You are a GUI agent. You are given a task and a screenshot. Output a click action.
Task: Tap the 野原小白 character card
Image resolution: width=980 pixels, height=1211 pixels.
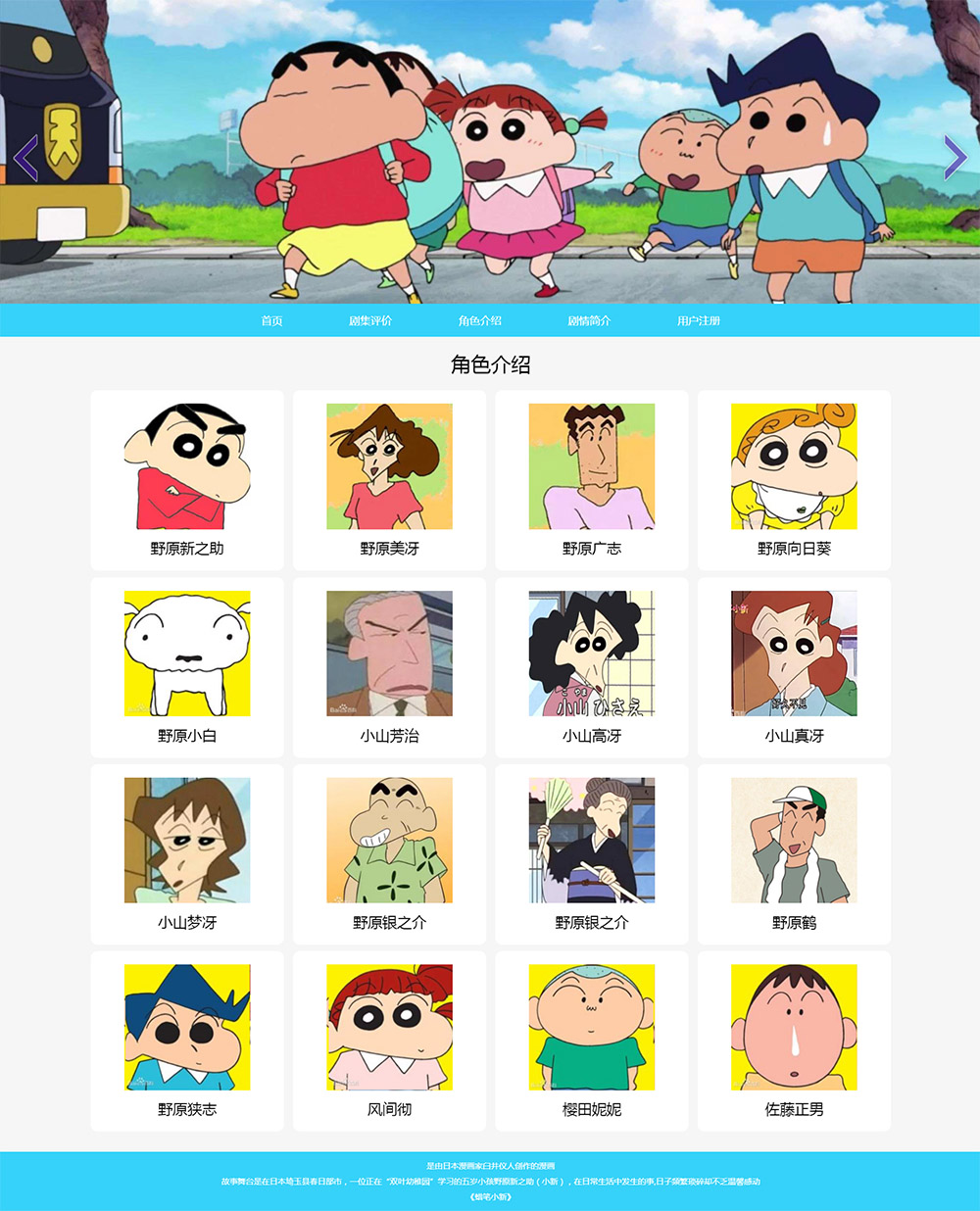click(x=187, y=666)
